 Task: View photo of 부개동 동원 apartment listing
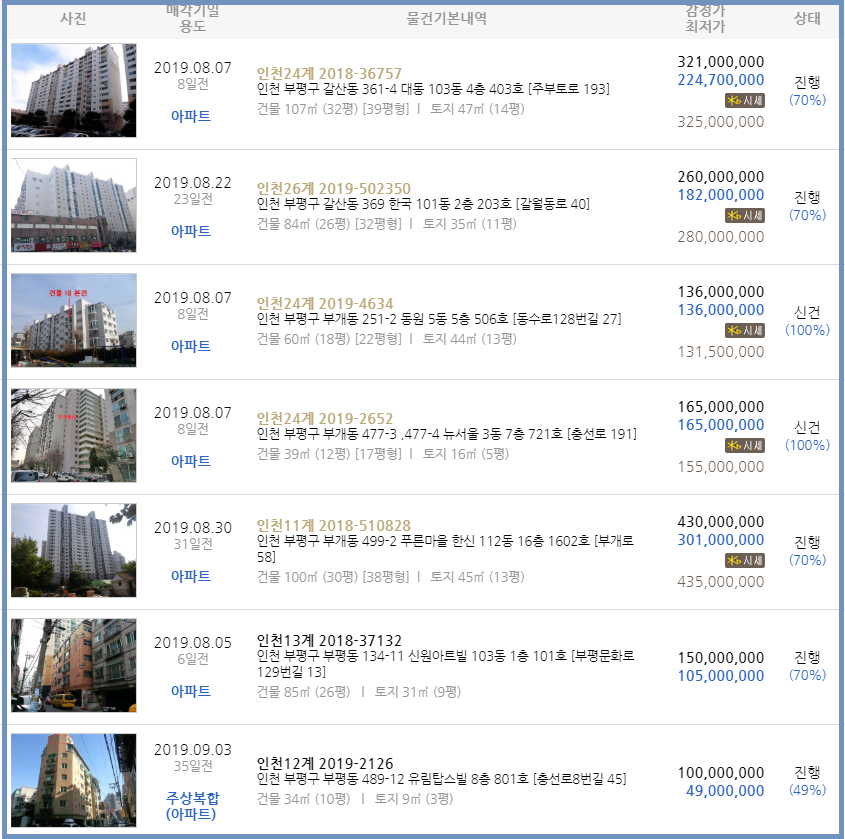[73, 320]
